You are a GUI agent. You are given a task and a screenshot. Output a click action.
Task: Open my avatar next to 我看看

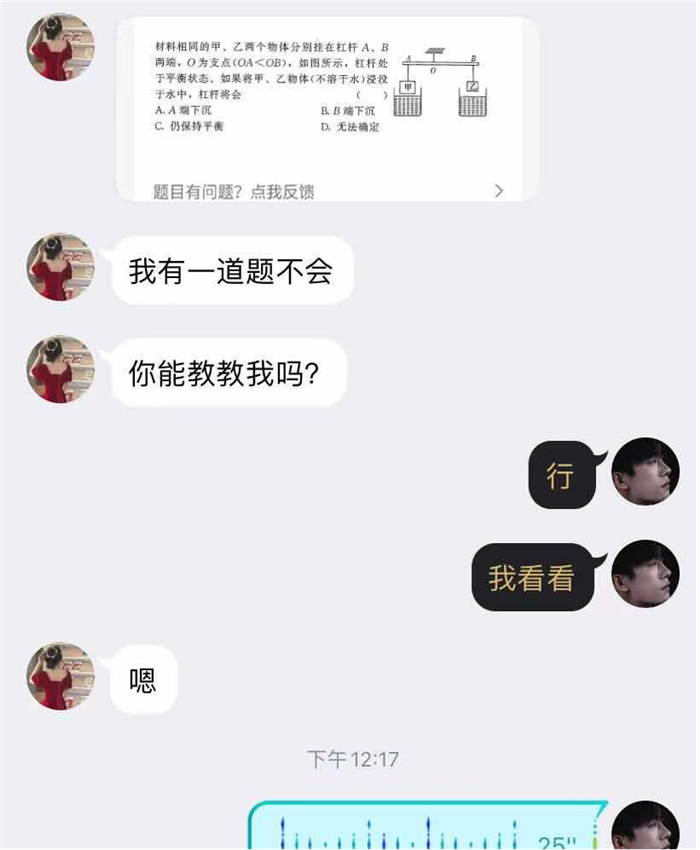pyautogui.click(x=645, y=575)
